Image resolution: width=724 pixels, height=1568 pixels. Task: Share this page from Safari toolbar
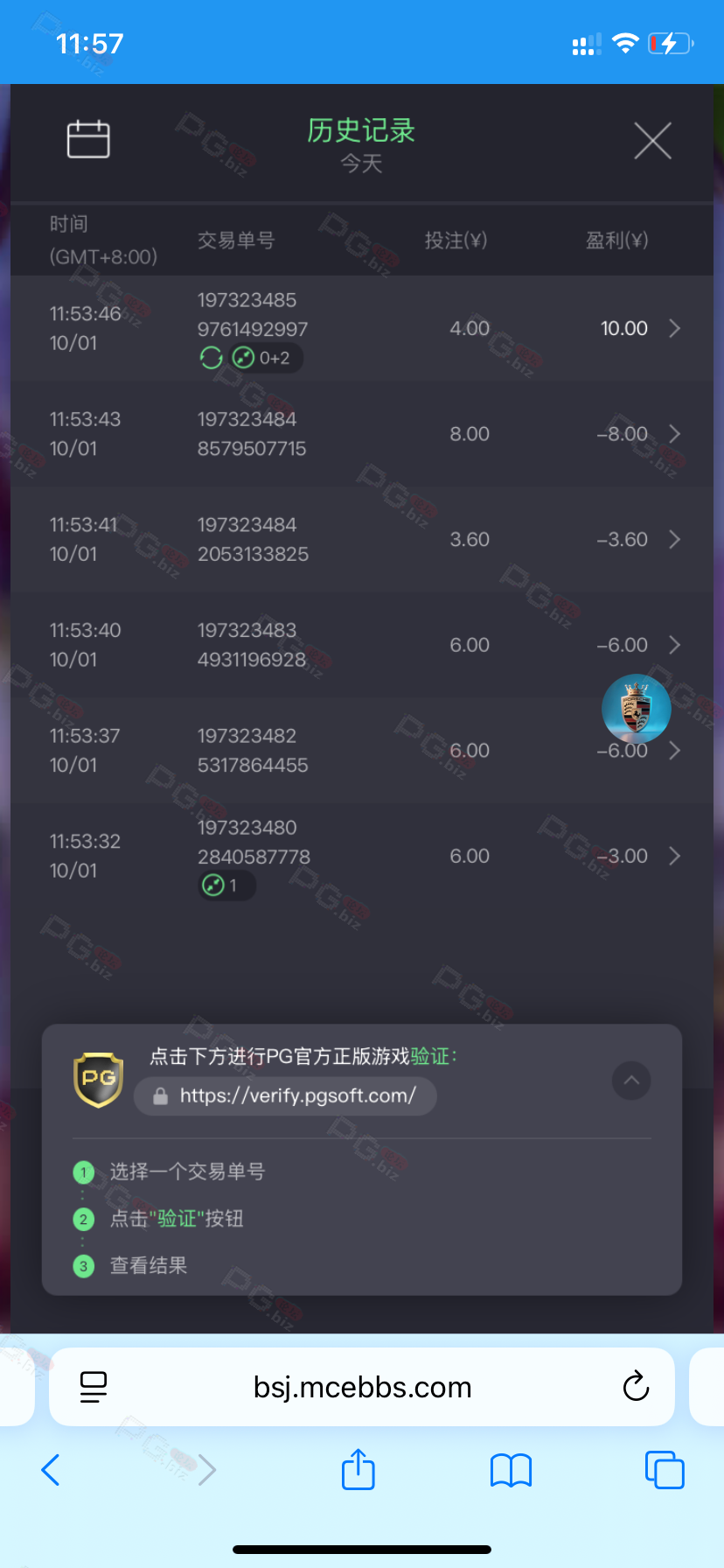point(359,1470)
